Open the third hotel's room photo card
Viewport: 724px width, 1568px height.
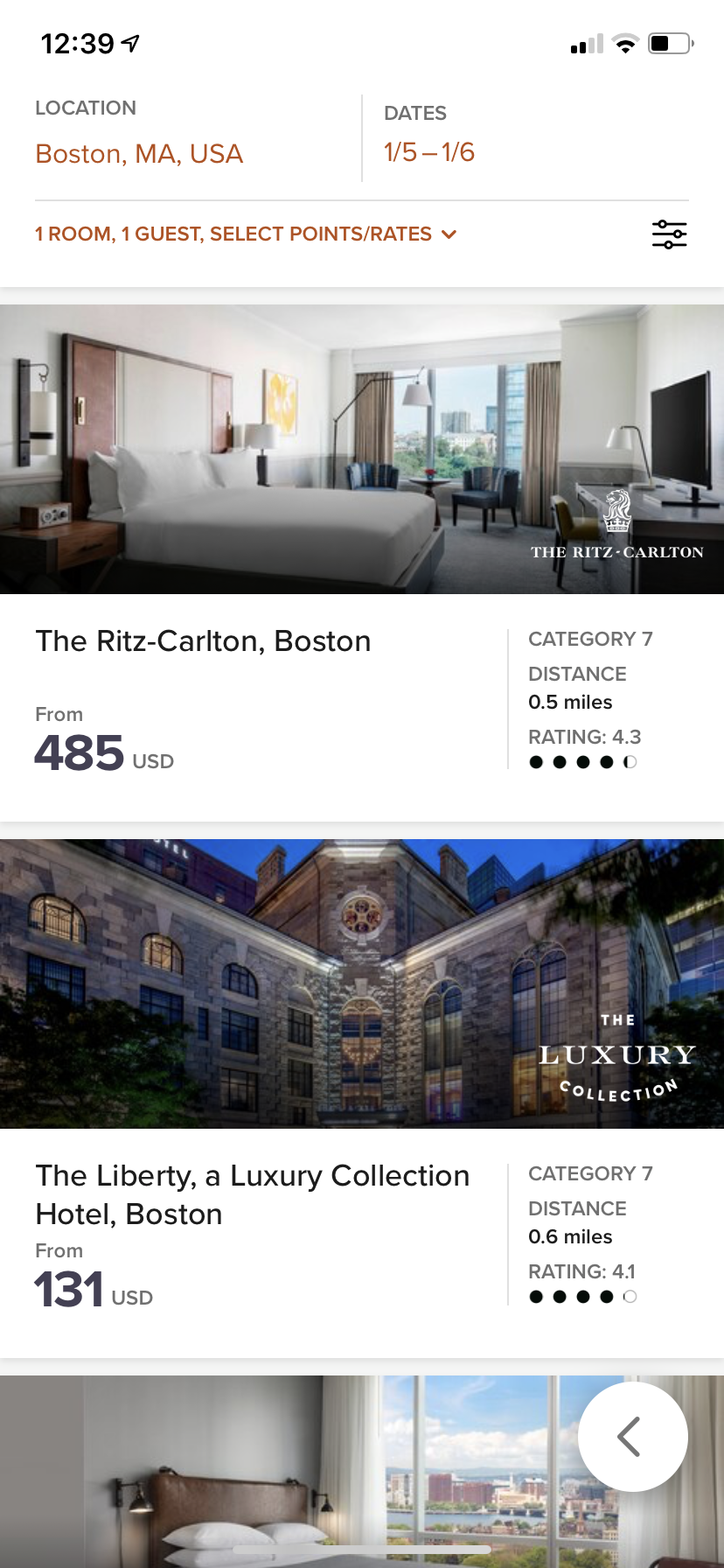(x=289, y=1479)
